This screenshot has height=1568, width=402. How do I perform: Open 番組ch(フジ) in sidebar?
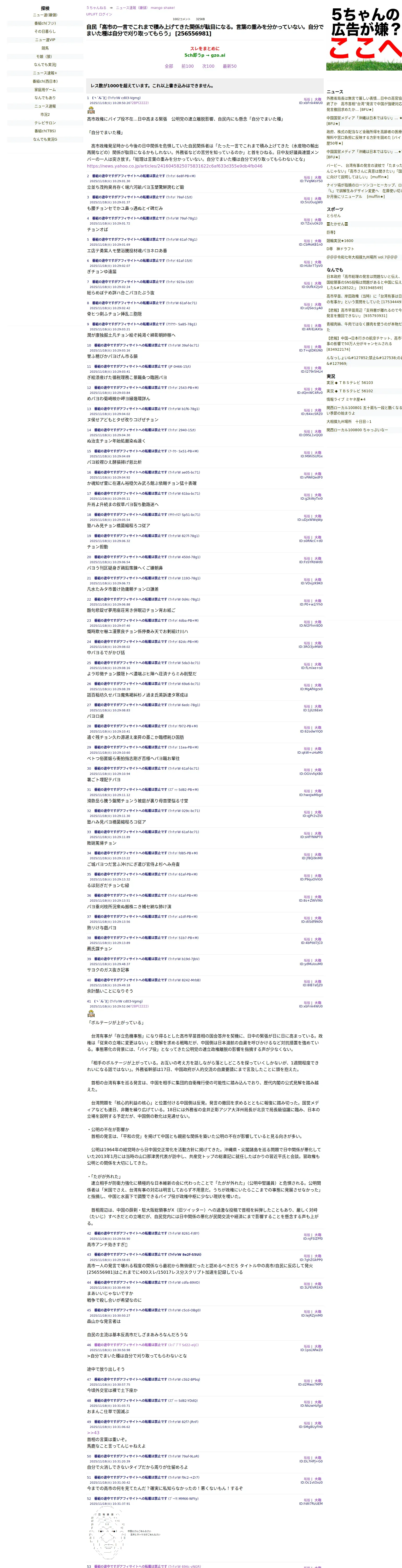click(x=45, y=23)
